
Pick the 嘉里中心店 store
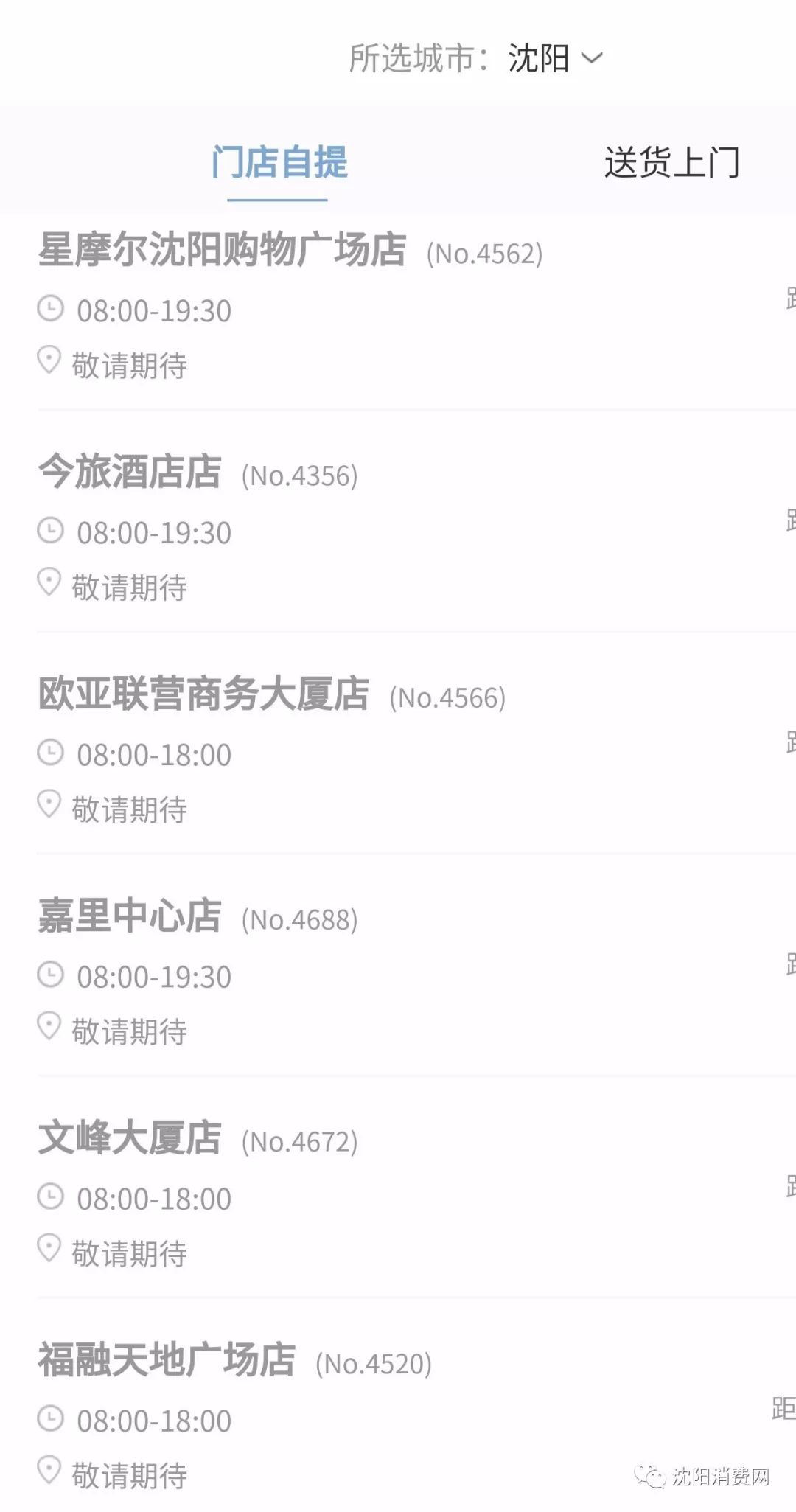coord(130,916)
